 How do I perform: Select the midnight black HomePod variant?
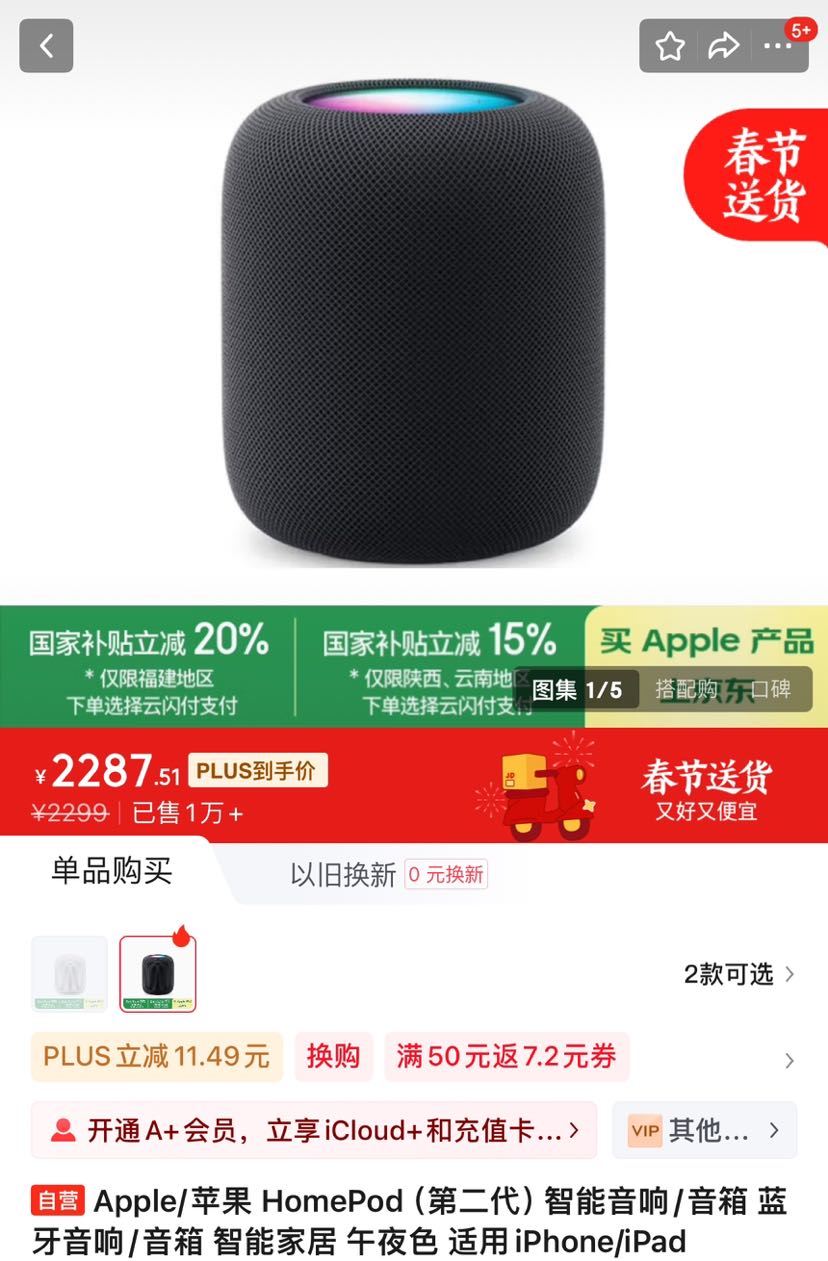157,971
